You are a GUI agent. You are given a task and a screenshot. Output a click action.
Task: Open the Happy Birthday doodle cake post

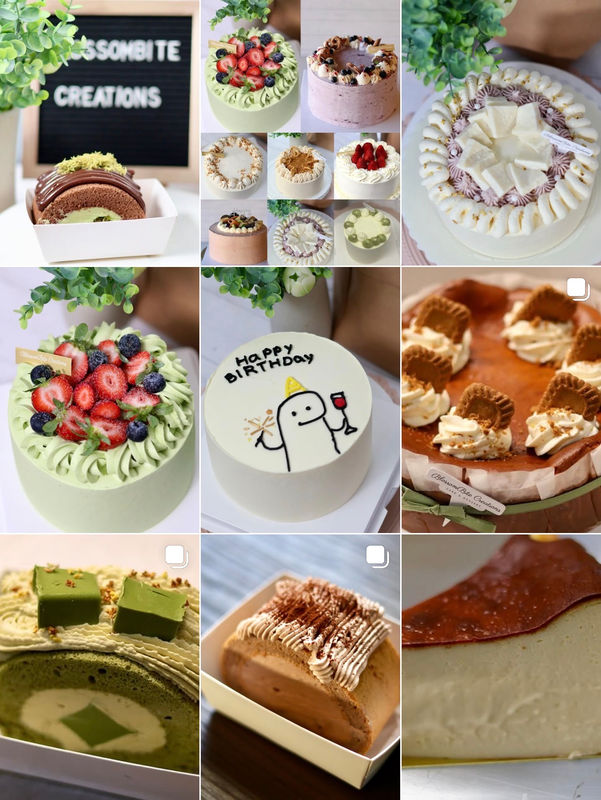[300, 400]
